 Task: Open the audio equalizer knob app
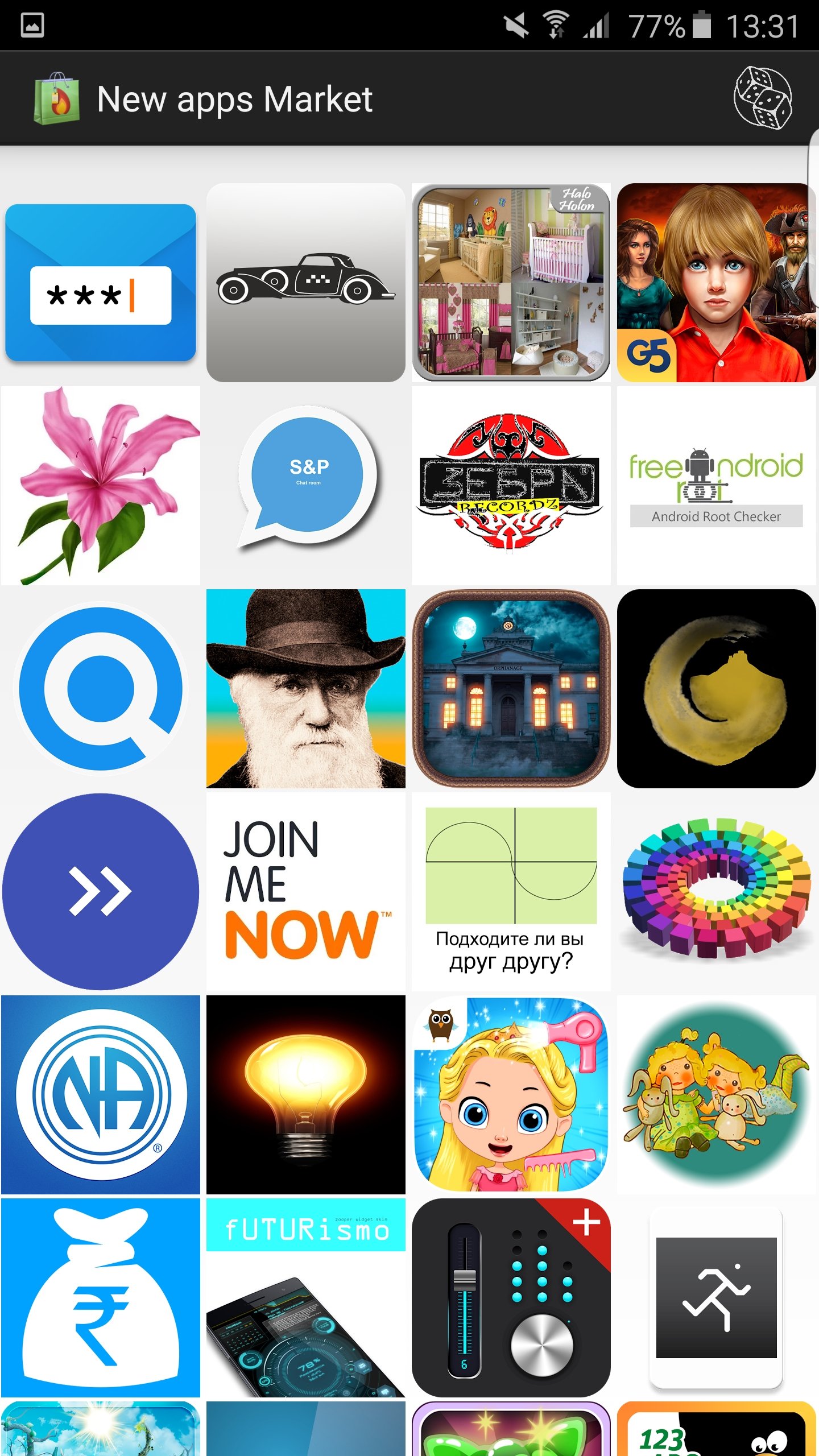[511, 1298]
